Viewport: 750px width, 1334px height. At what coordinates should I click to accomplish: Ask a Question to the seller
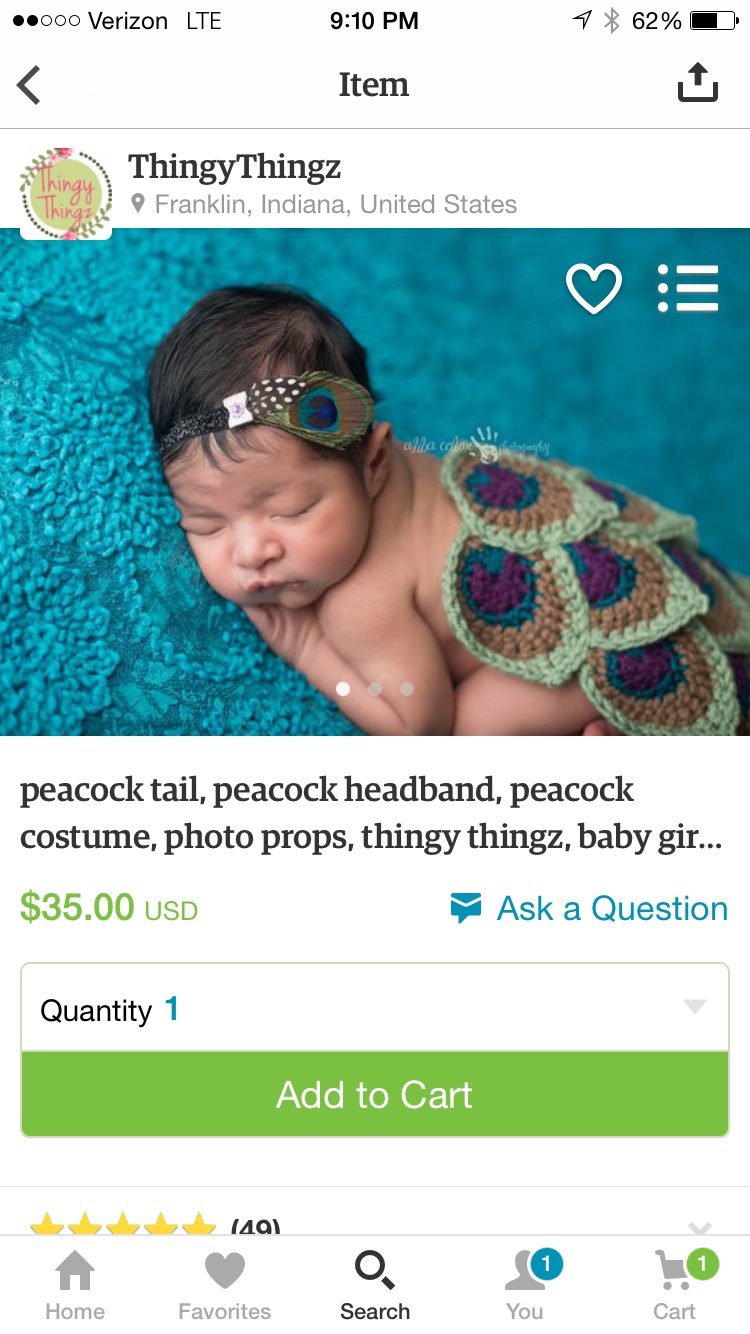coord(590,908)
